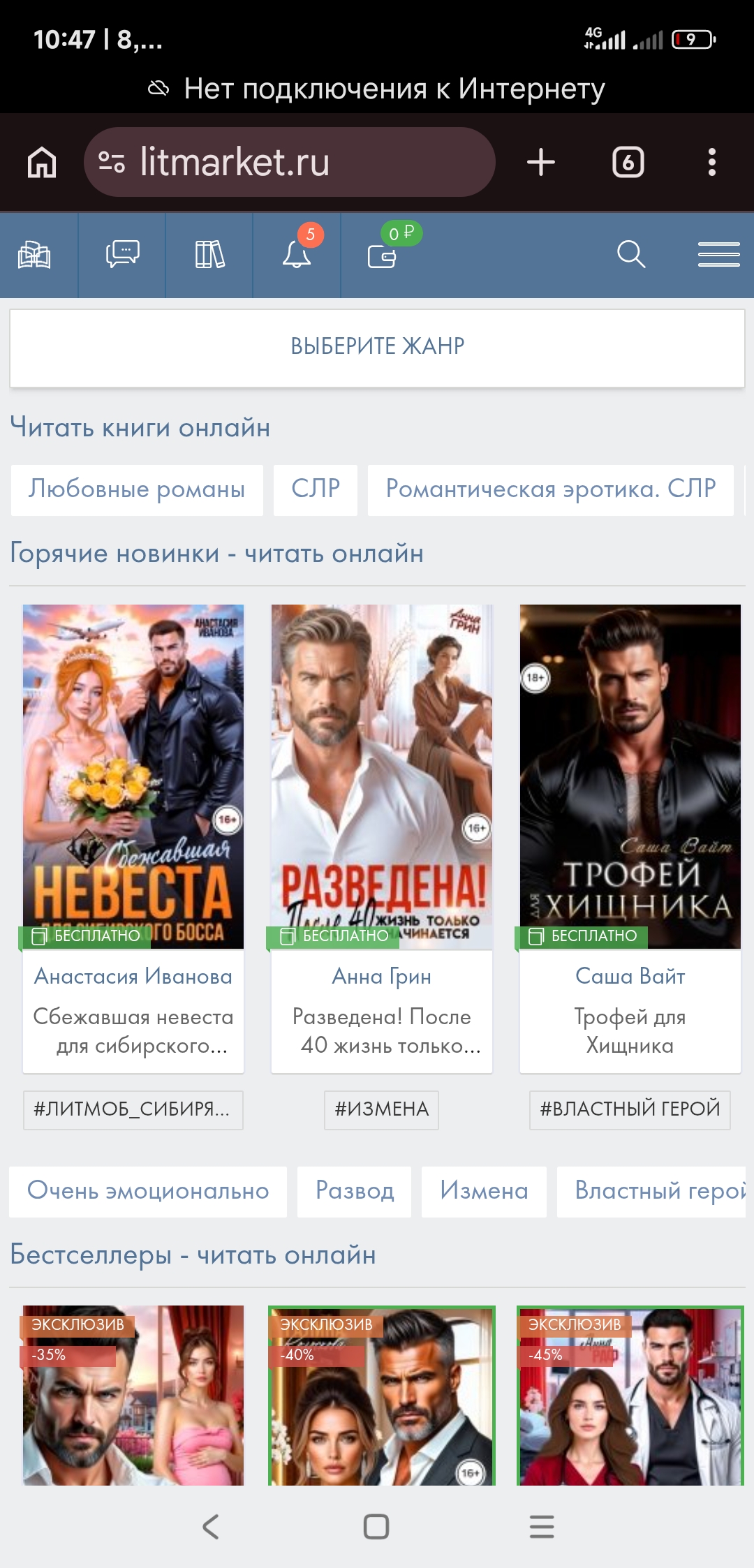The image size is (754, 1568).
Task: Open the library books icon
Action: click(209, 254)
